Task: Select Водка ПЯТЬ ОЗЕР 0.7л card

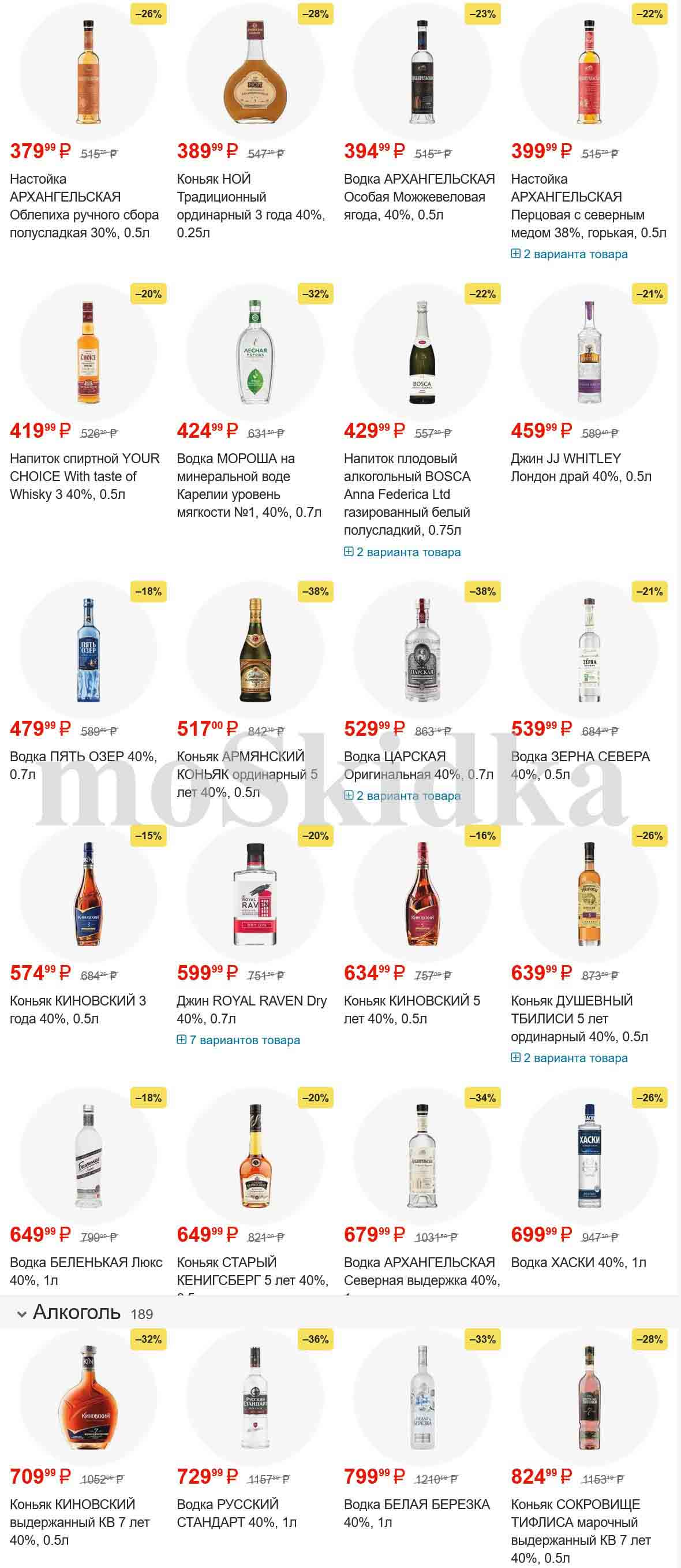Action: click(83, 765)
